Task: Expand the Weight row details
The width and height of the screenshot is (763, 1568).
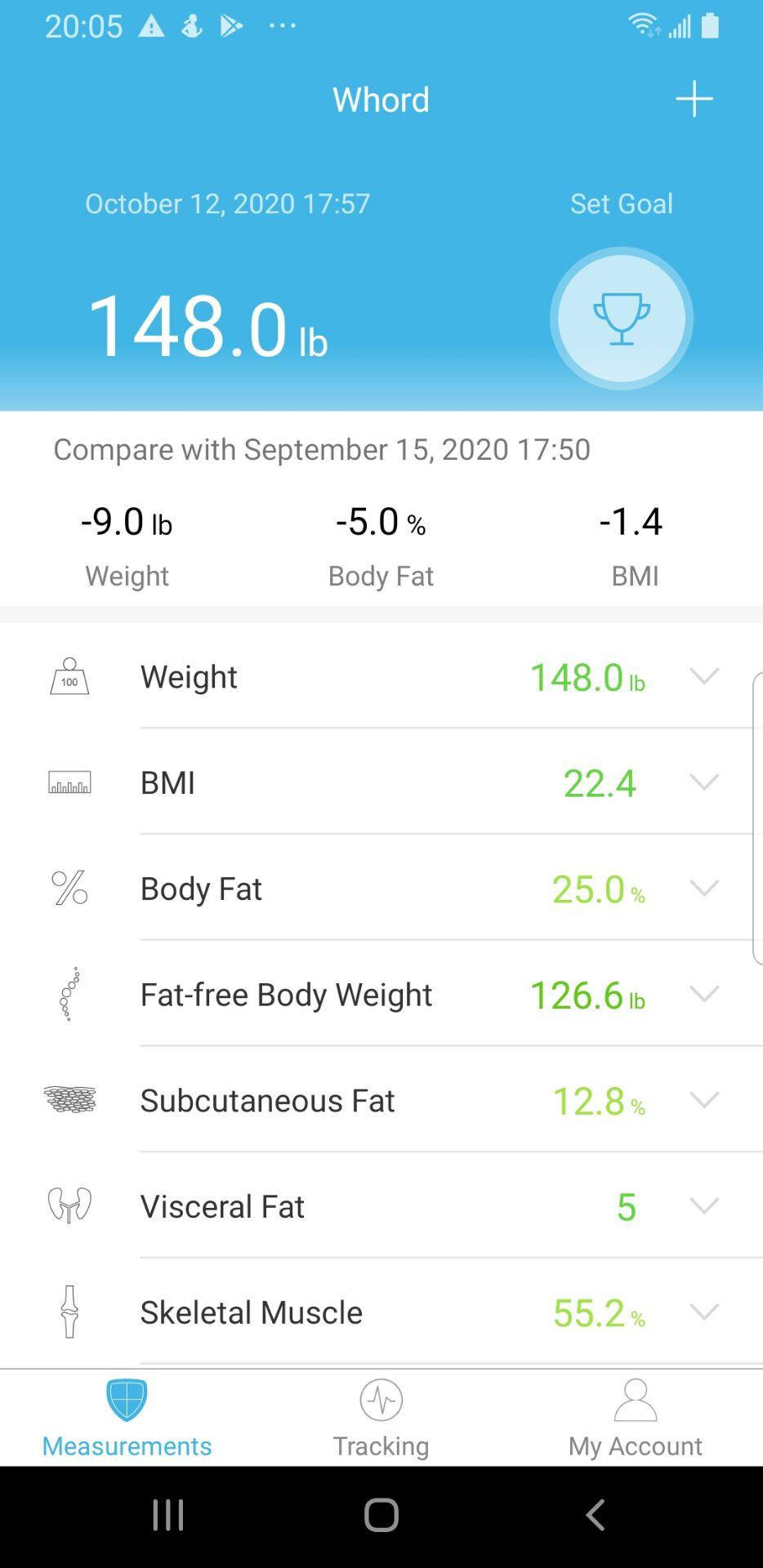Action: pyautogui.click(x=703, y=676)
